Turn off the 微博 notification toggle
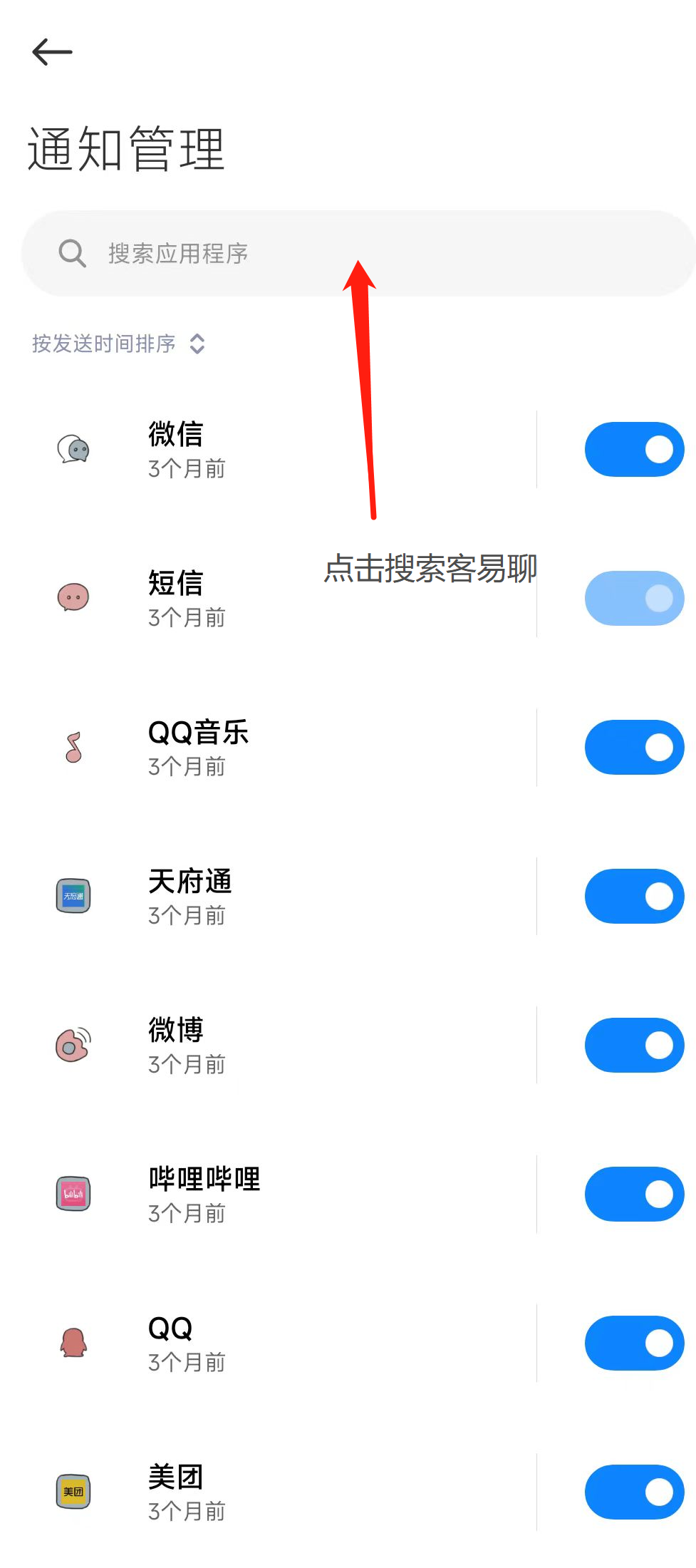The width and height of the screenshot is (696, 1568). pos(634,1045)
